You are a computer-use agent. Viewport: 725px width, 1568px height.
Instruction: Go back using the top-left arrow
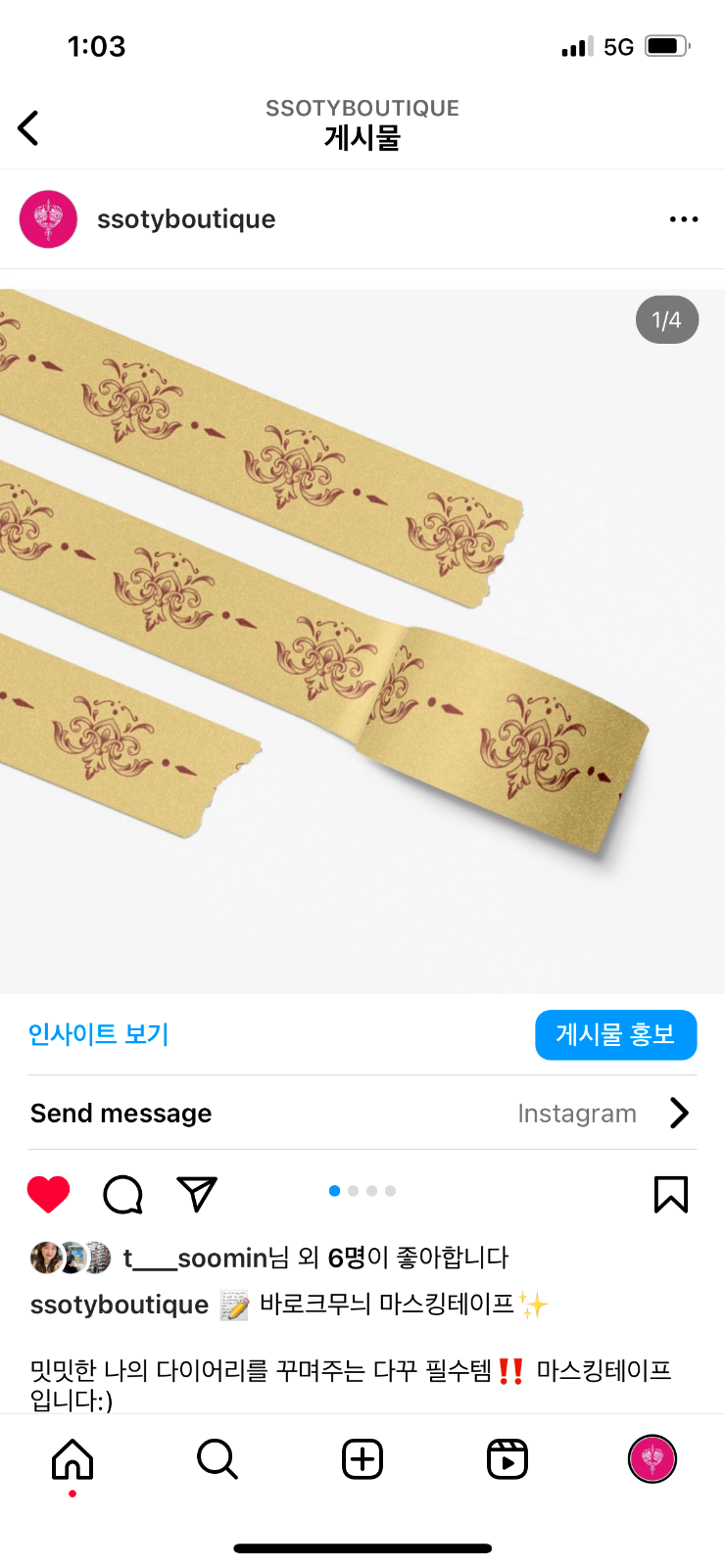(29, 128)
